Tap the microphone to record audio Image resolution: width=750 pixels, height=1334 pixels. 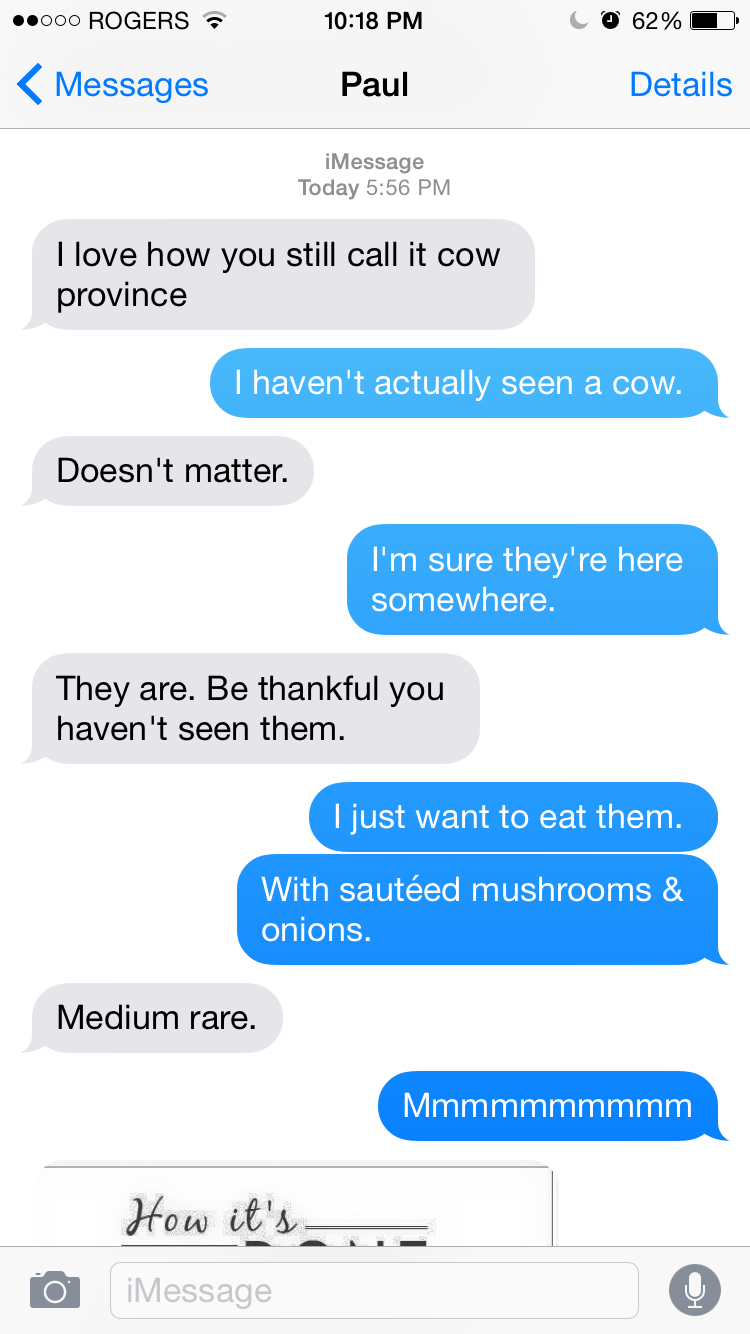click(x=694, y=1290)
